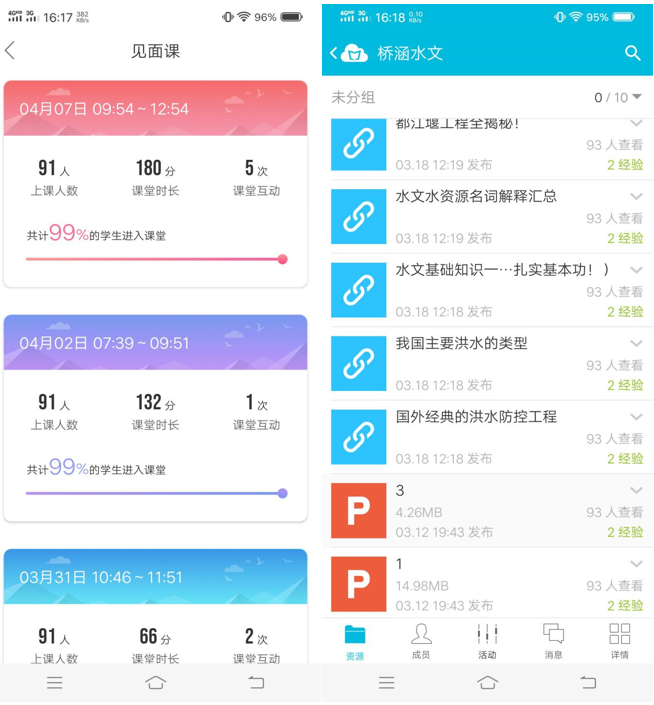
Task: Open the link 水文水资源名词解释汇总
Action: click(476, 196)
